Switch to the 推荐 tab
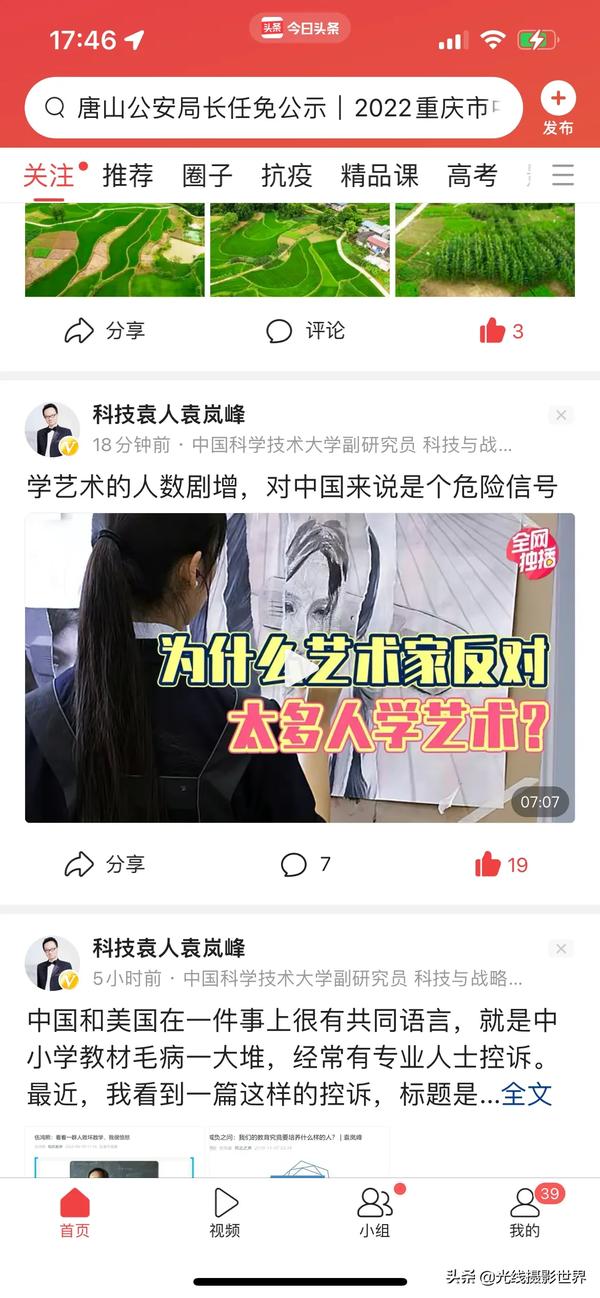Viewport: 600px width, 1298px height. click(x=128, y=176)
